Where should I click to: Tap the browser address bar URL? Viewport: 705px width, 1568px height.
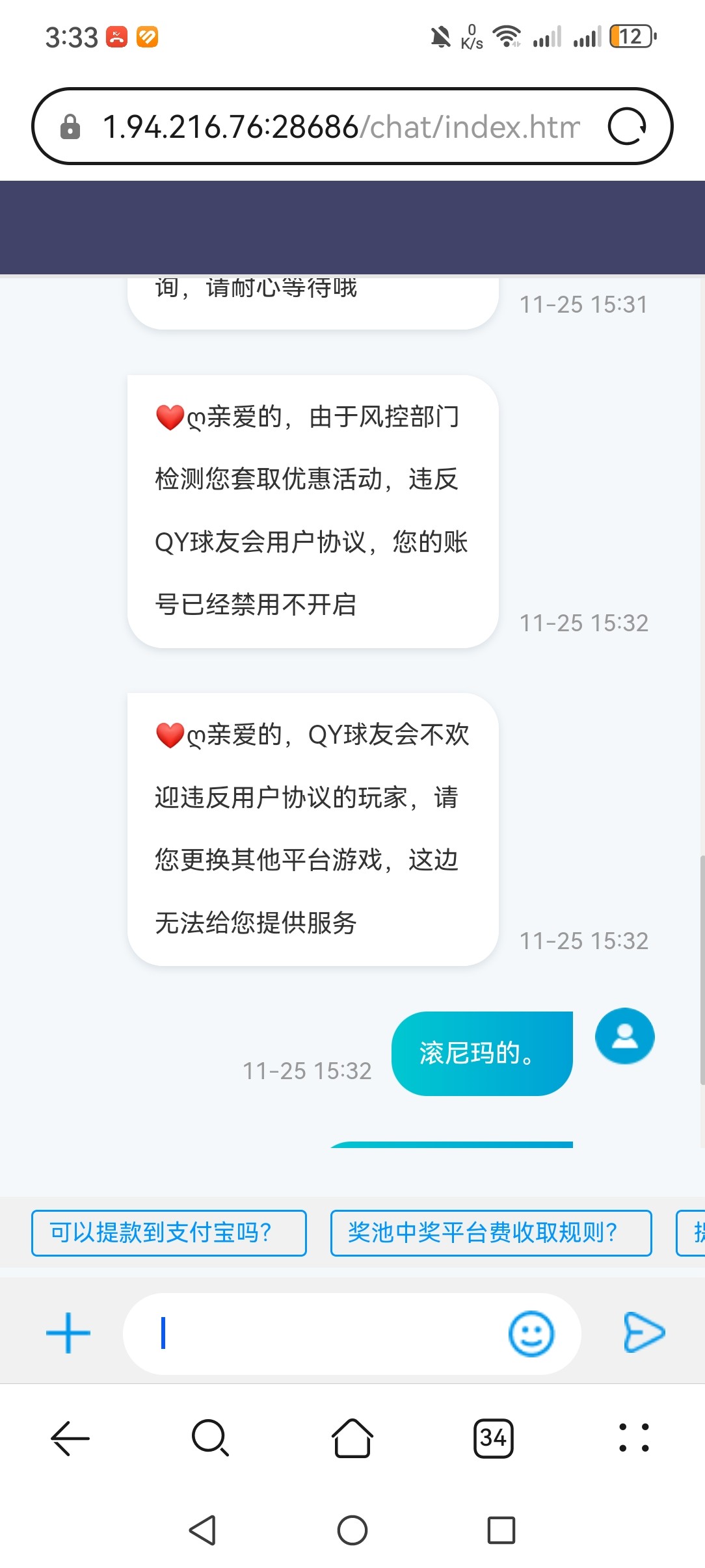[x=341, y=127]
